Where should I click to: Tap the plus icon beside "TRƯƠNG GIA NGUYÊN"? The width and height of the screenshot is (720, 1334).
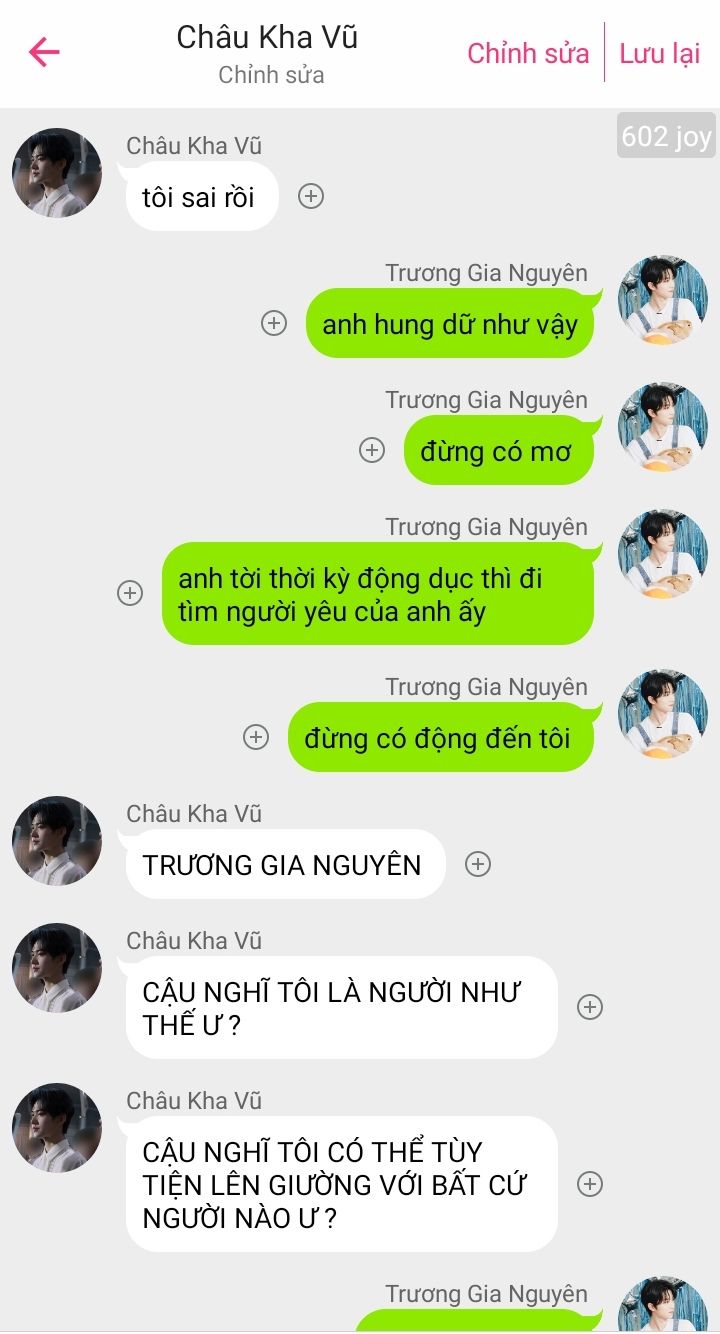point(478,864)
